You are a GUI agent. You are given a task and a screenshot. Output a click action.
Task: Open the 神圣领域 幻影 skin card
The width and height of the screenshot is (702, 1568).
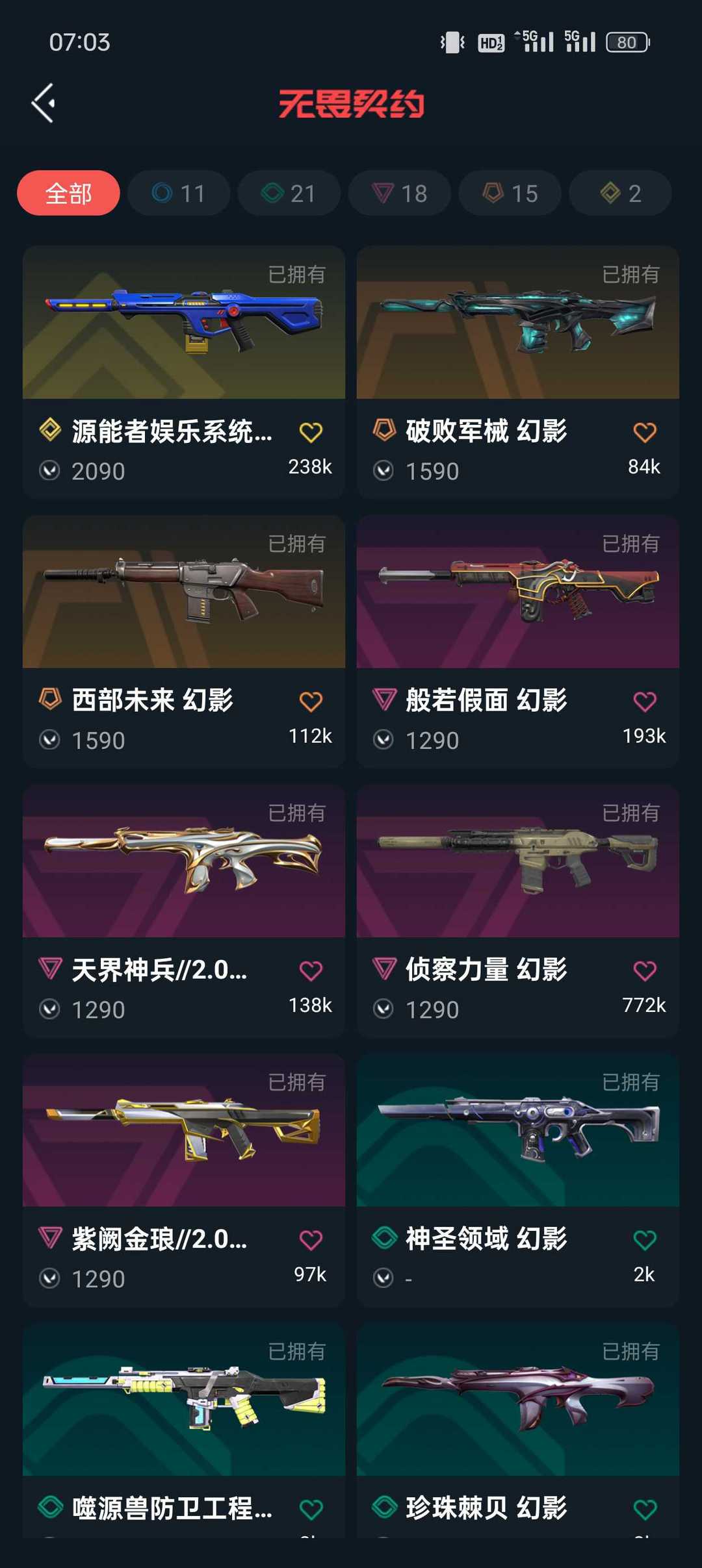(518, 1180)
